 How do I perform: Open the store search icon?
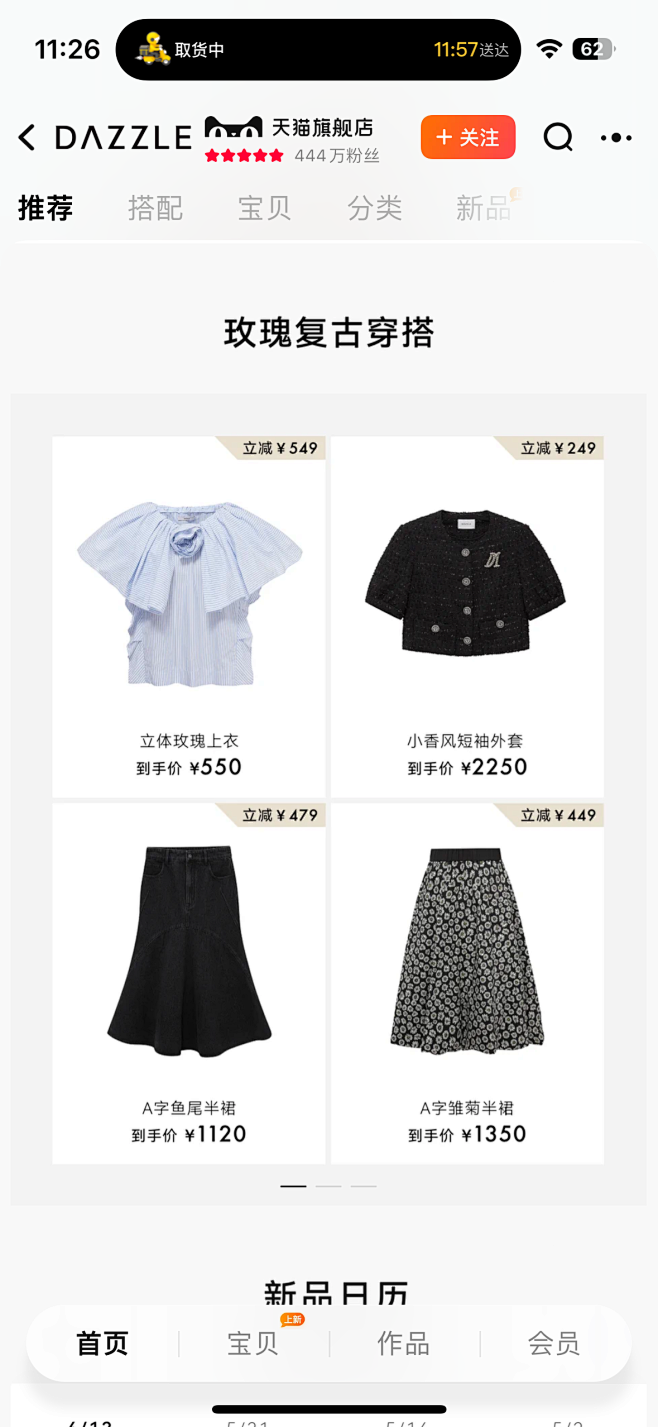pyautogui.click(x=558, y=137)
